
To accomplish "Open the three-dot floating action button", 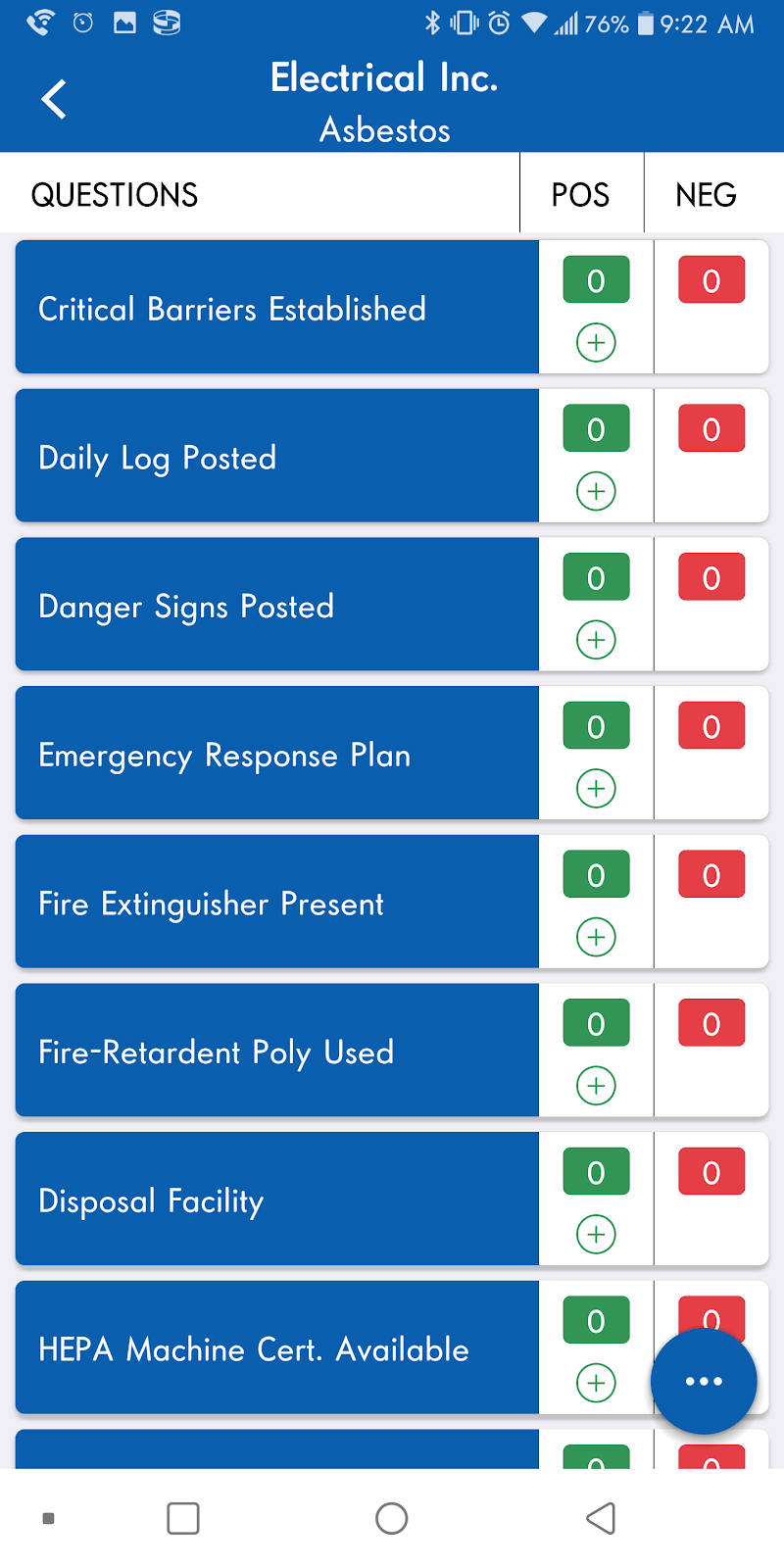I will pyautogui.click(x=704, y=1381).
